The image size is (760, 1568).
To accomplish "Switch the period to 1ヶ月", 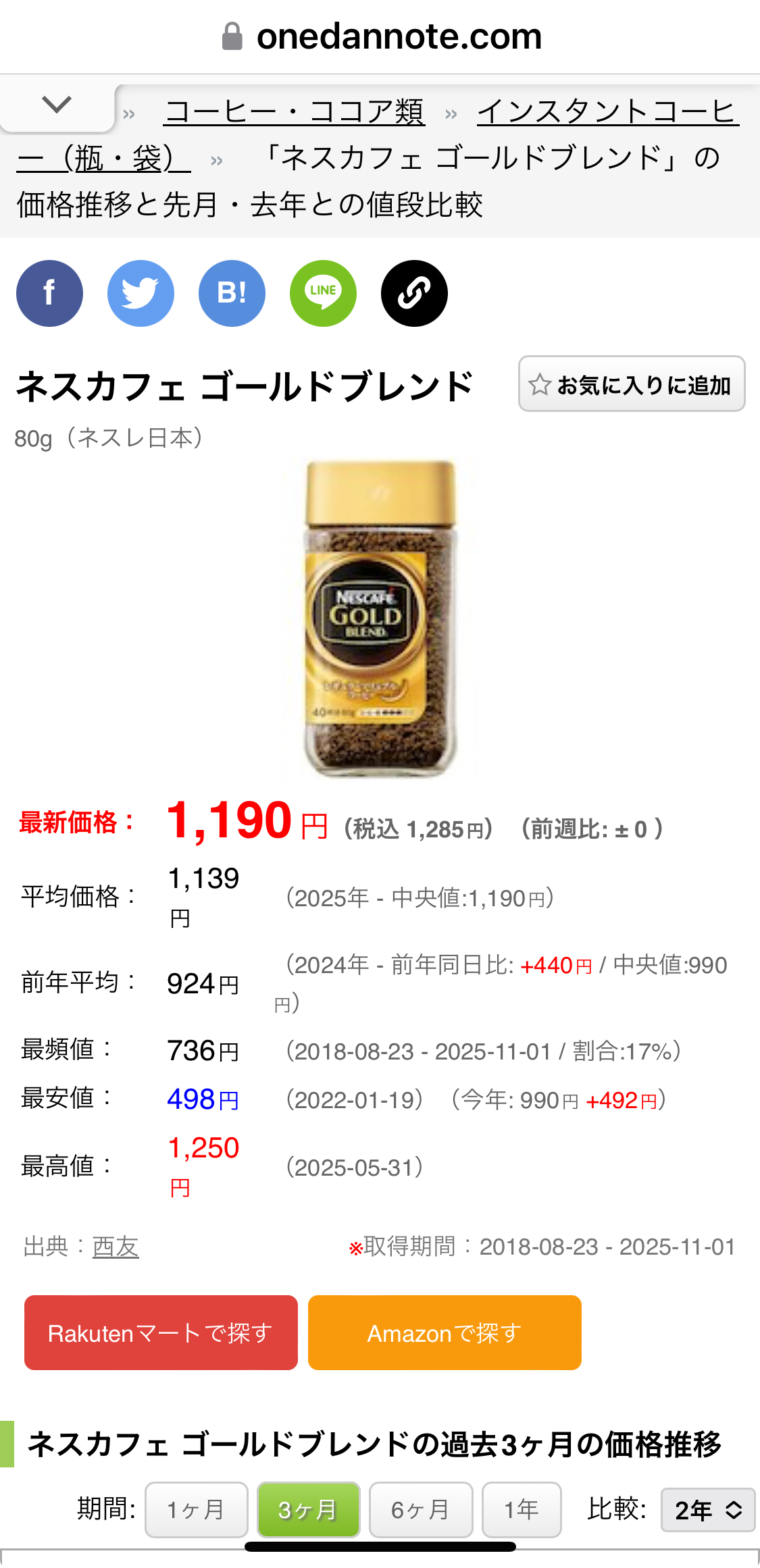I will point(197,1510).
